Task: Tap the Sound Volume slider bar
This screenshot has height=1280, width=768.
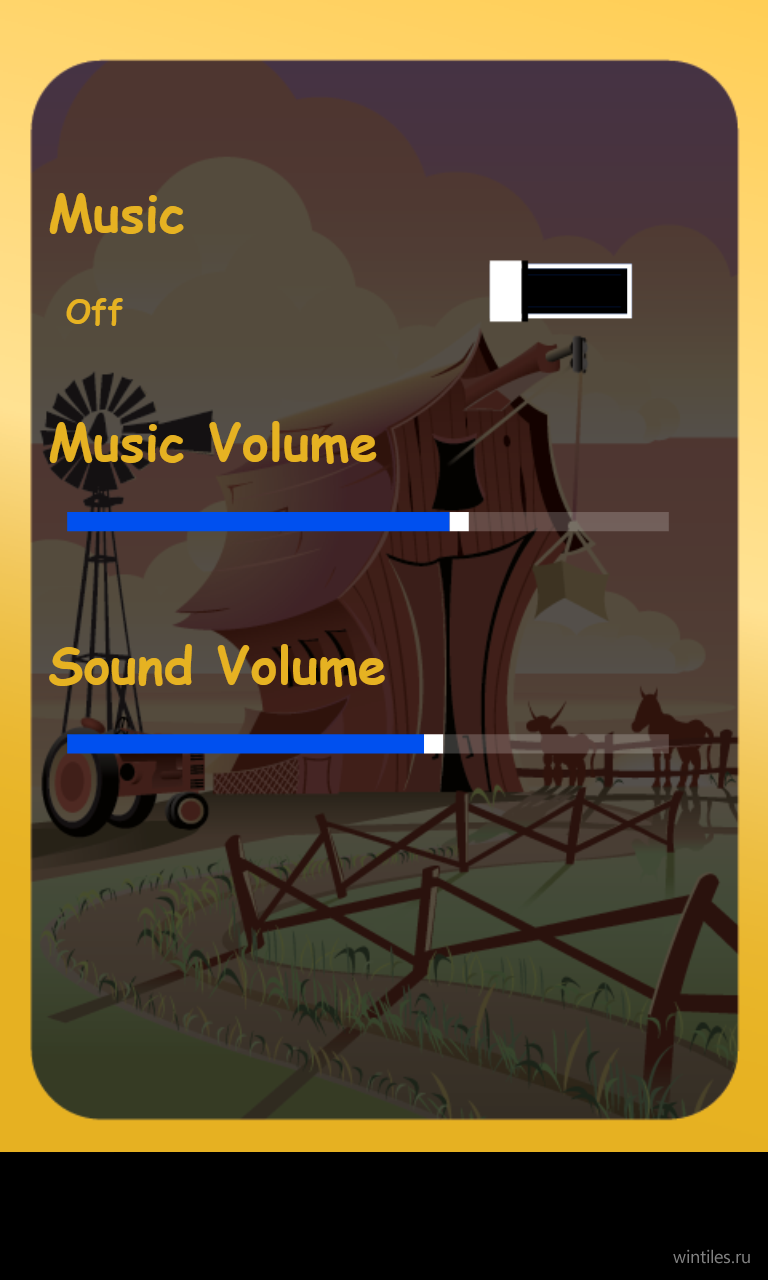Action: point(368,743)
